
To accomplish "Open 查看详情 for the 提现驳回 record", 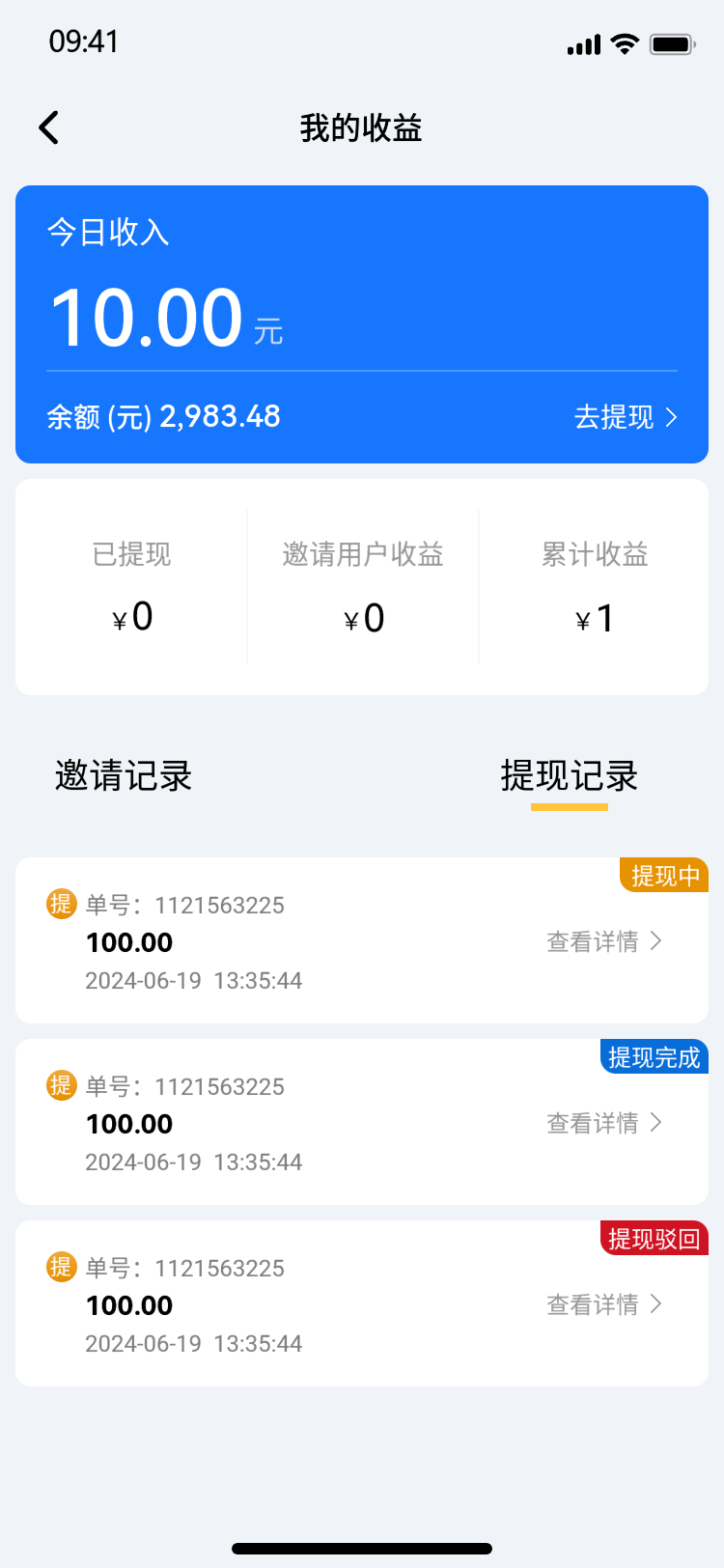I will click(x=604, y=1304).
